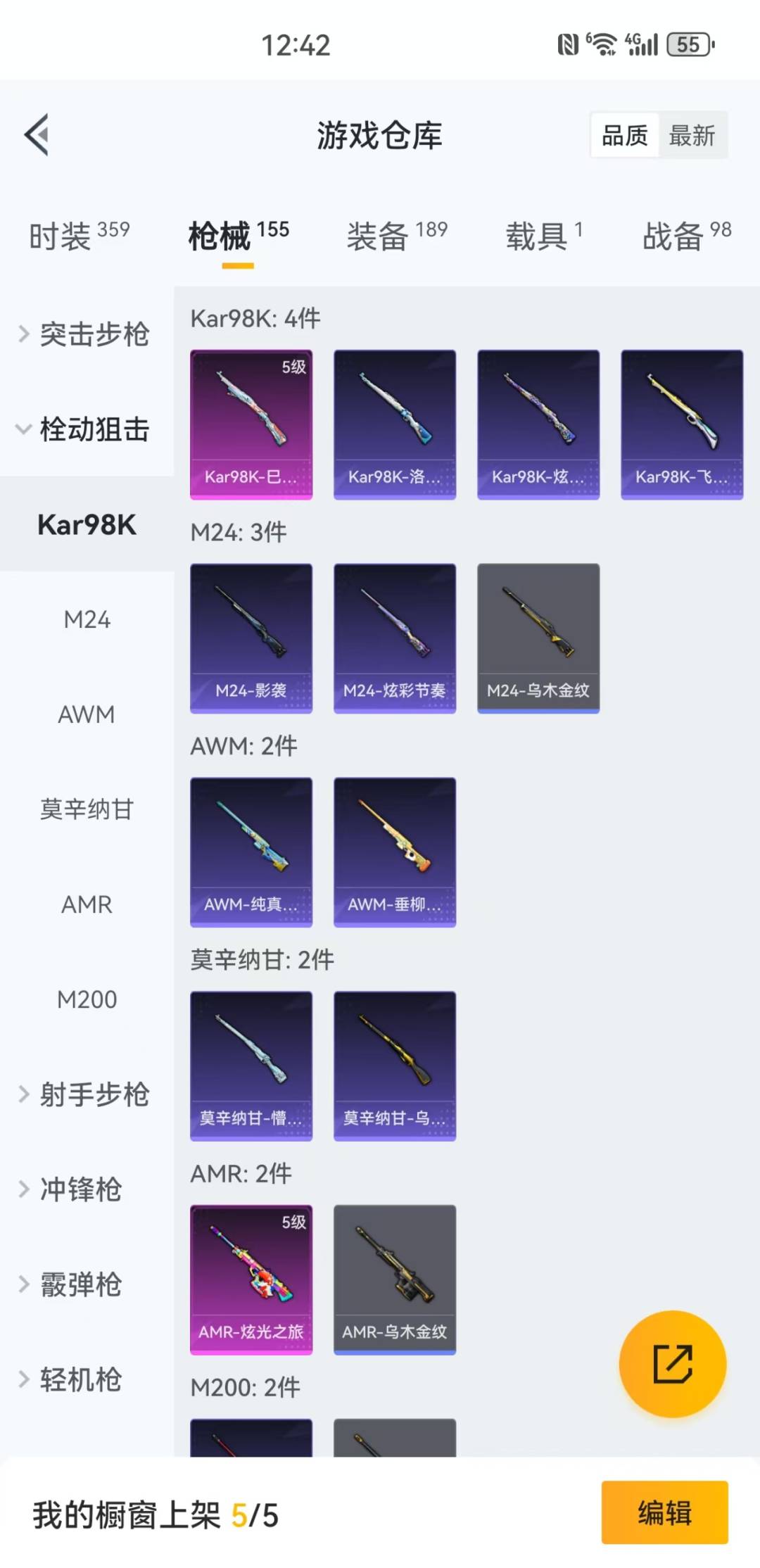
Task: Select AWM in the sidebar
Action: (x=87, y=714)
